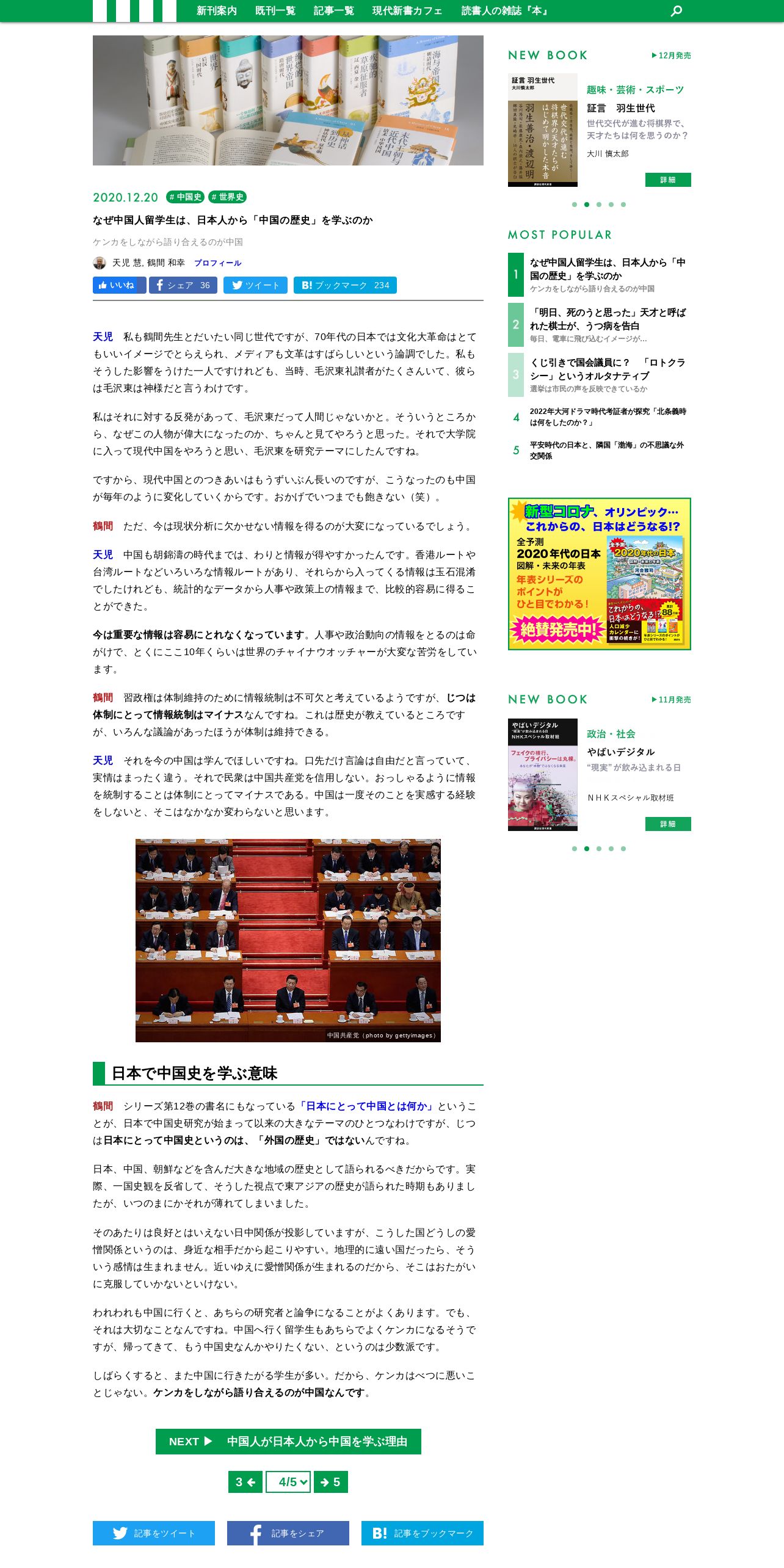Follow the 日本にとって中国とは何か link

(366, 1106)
